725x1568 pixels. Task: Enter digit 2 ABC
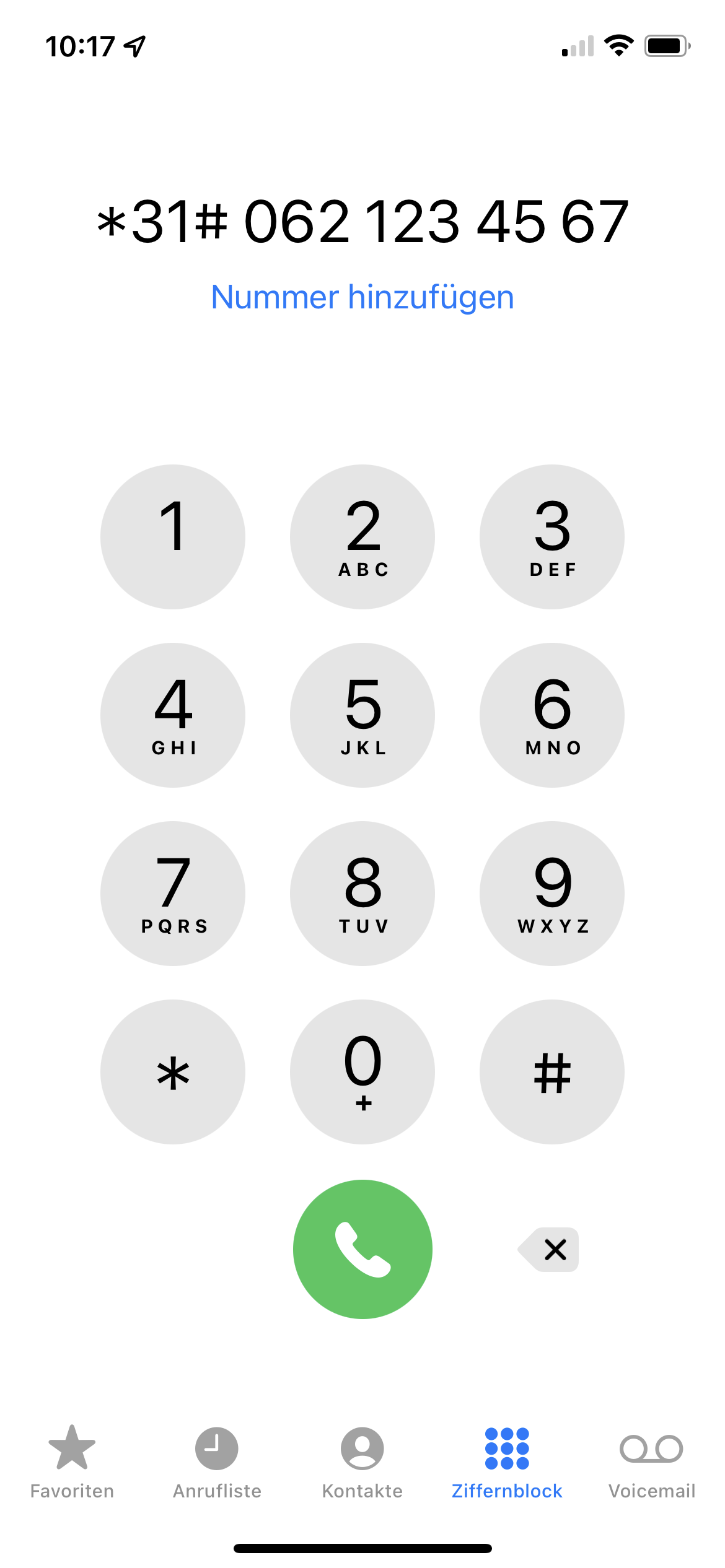(x=362, y=536)
